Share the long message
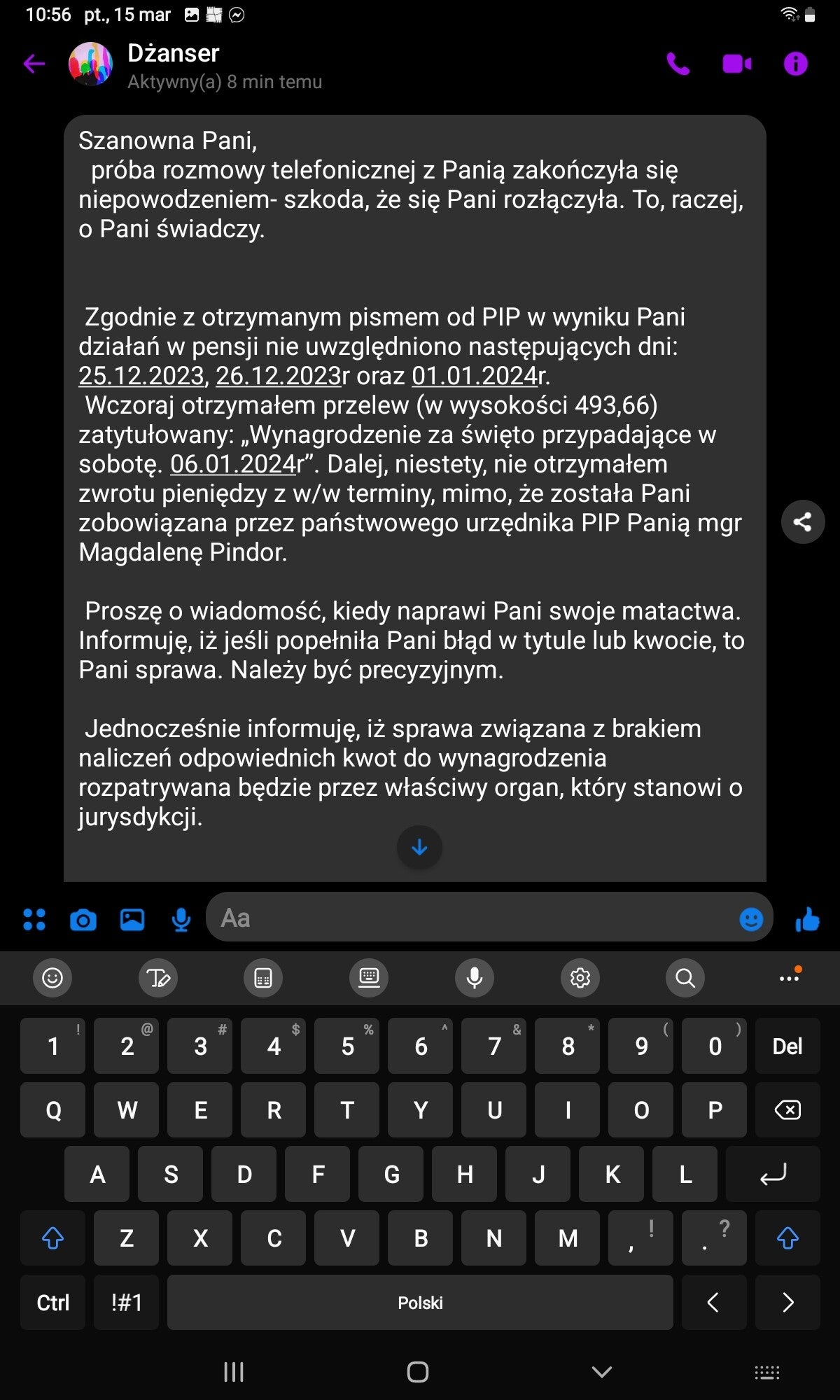 tap(803, 521)
